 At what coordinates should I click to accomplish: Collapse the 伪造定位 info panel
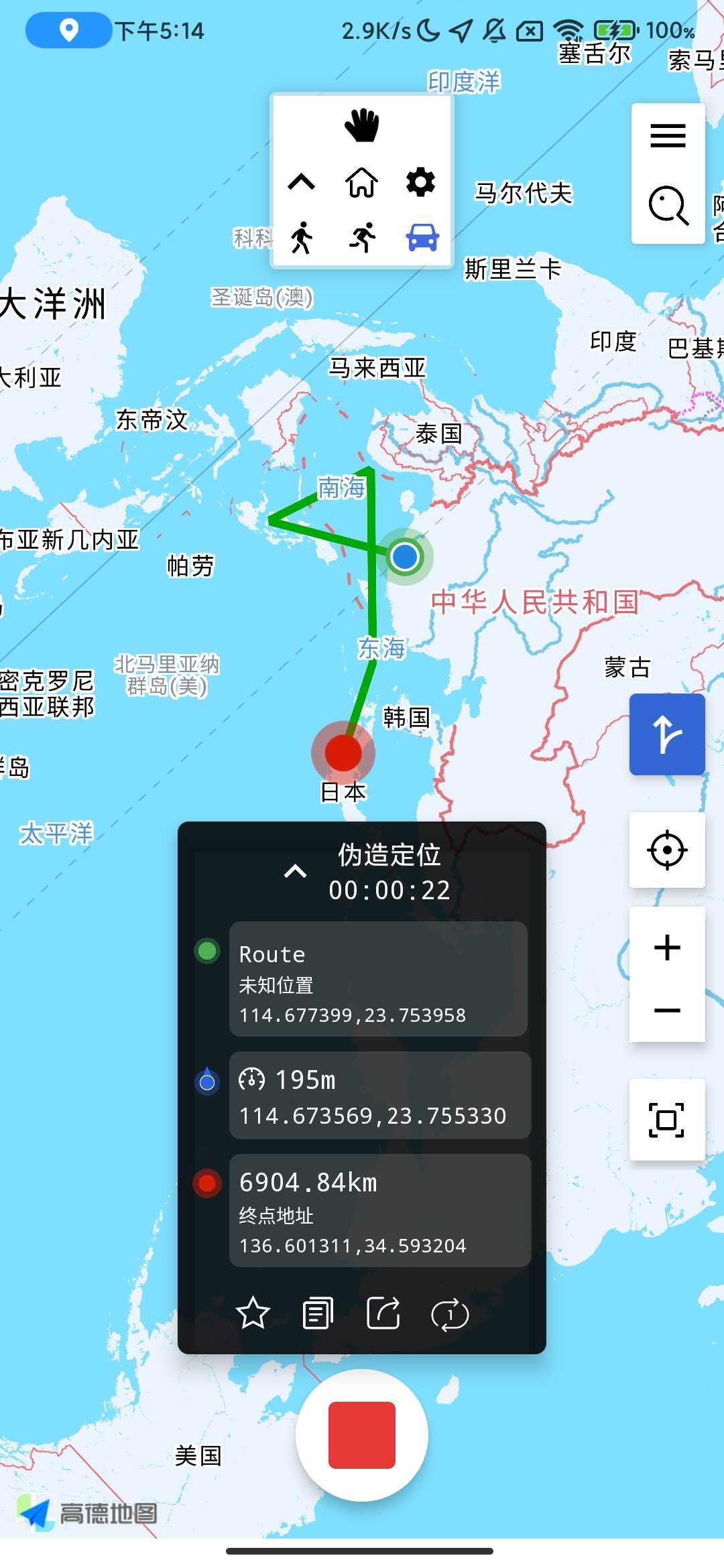pos(295,871)
